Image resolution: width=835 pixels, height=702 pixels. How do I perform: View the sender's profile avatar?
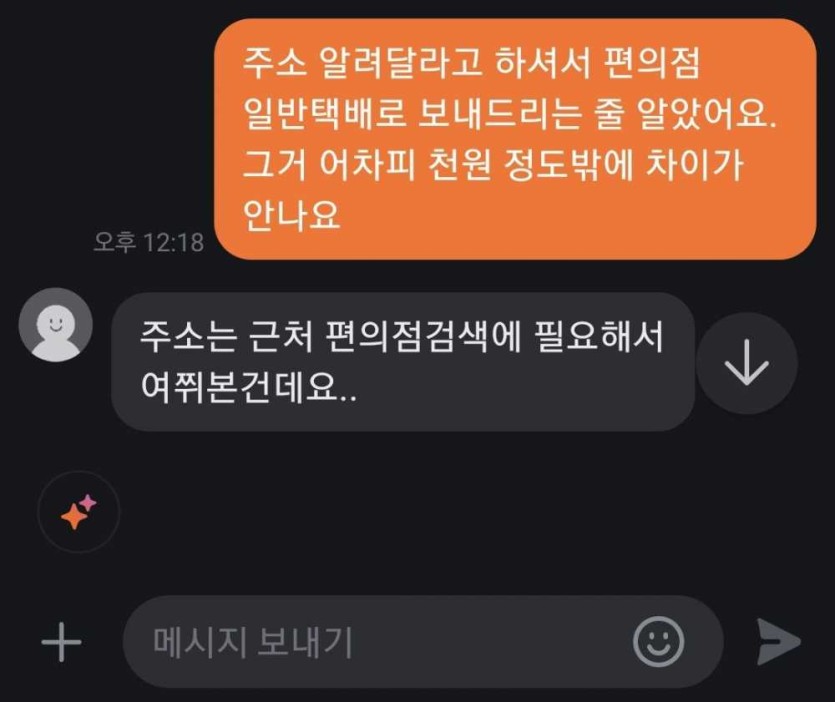pyautogui.click(x=56, y=325)
